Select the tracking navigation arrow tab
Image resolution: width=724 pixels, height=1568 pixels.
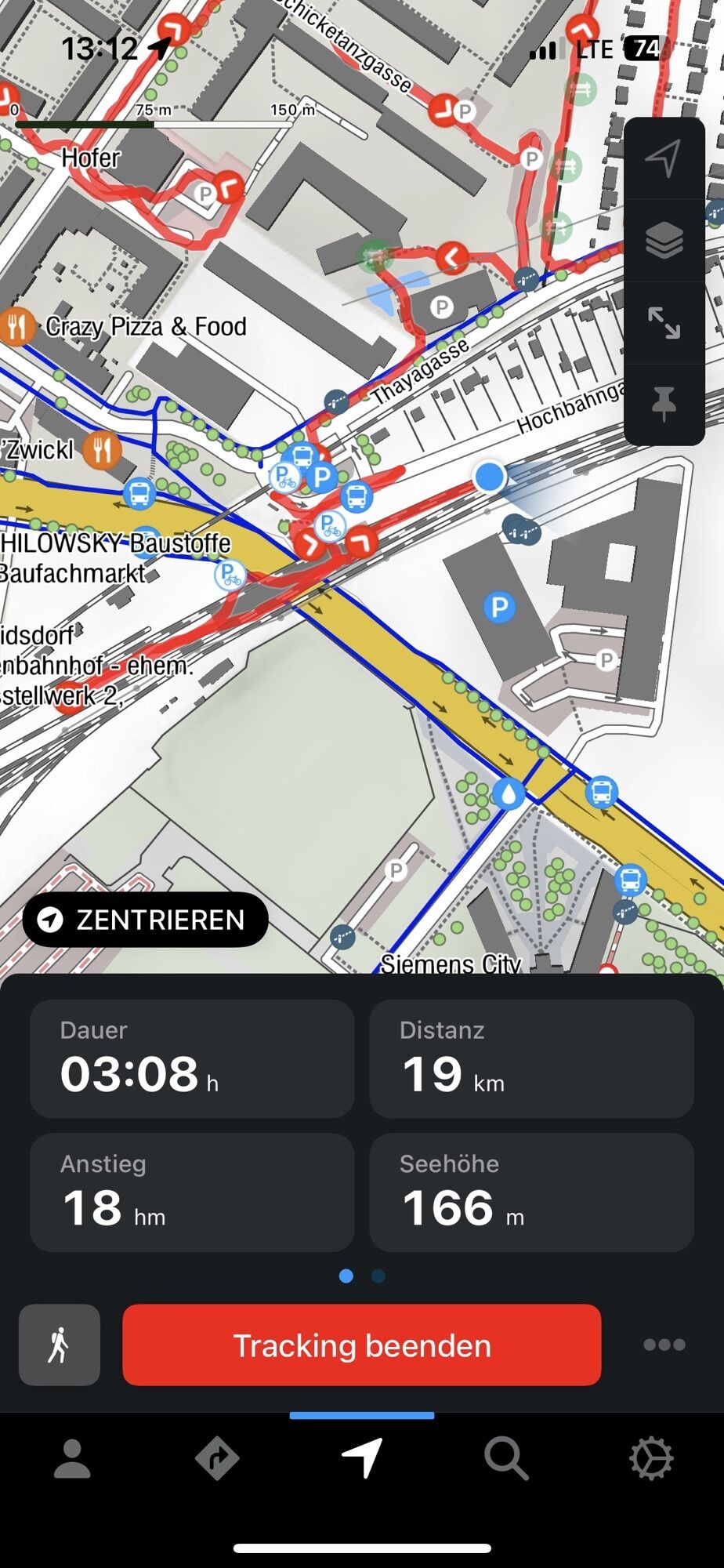coord(362,1460)
